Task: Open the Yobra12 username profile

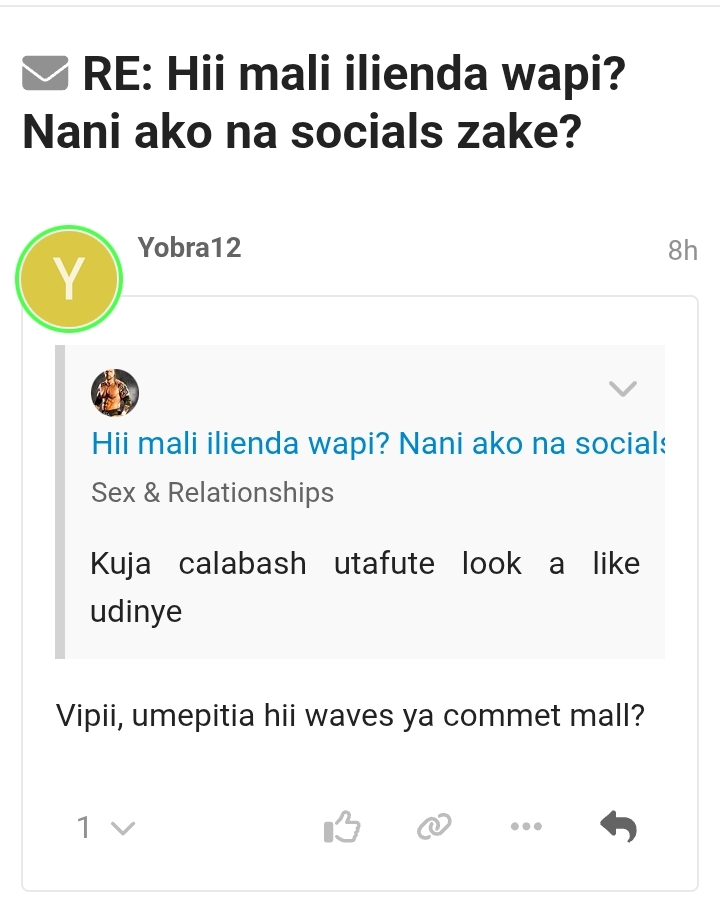Action: coord(190,248)
